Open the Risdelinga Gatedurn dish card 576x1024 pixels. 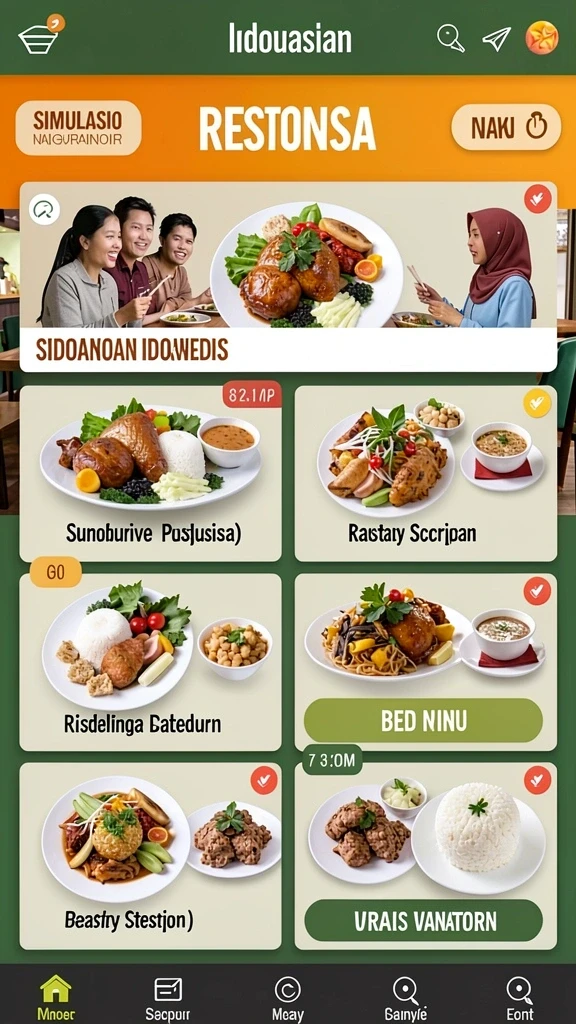[151, 662]
